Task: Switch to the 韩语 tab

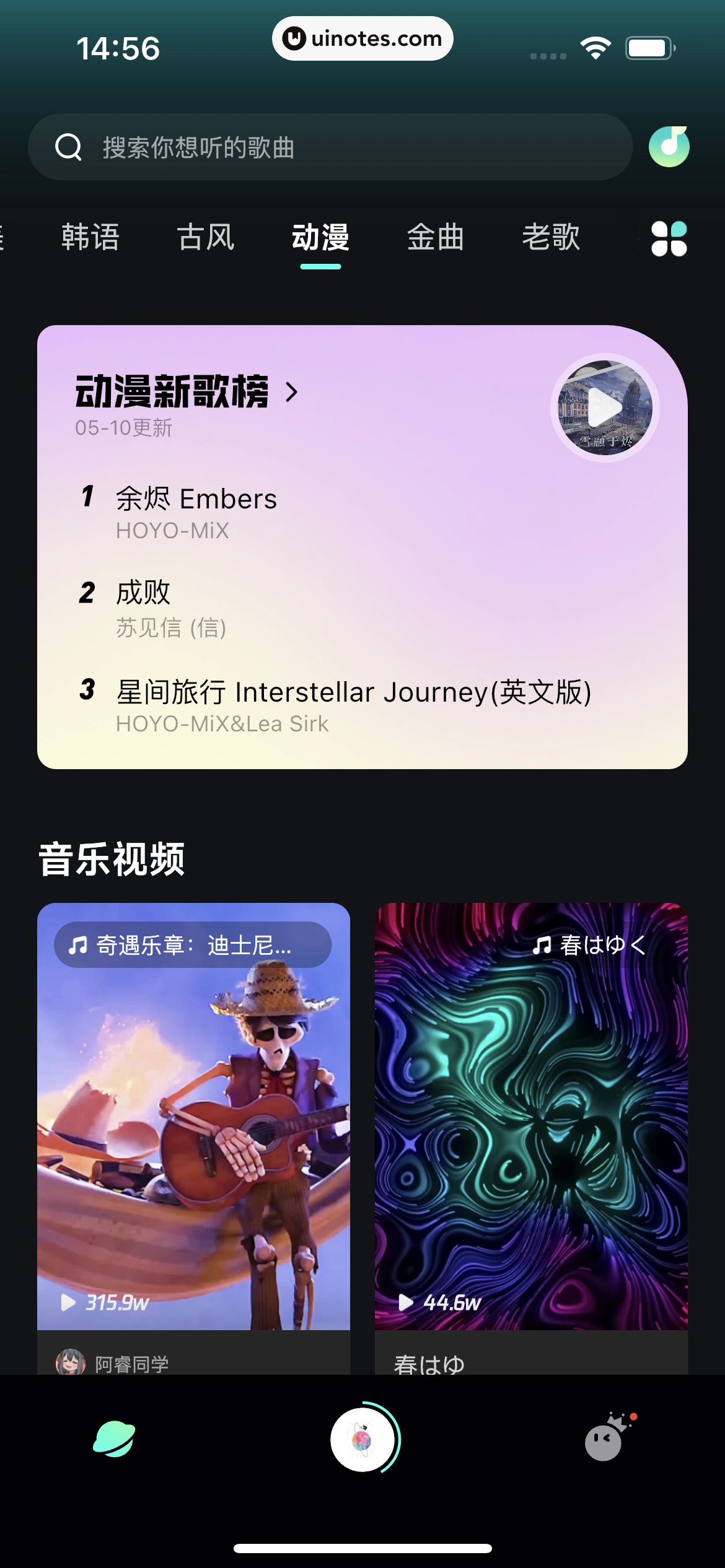Action: (90, 238)
